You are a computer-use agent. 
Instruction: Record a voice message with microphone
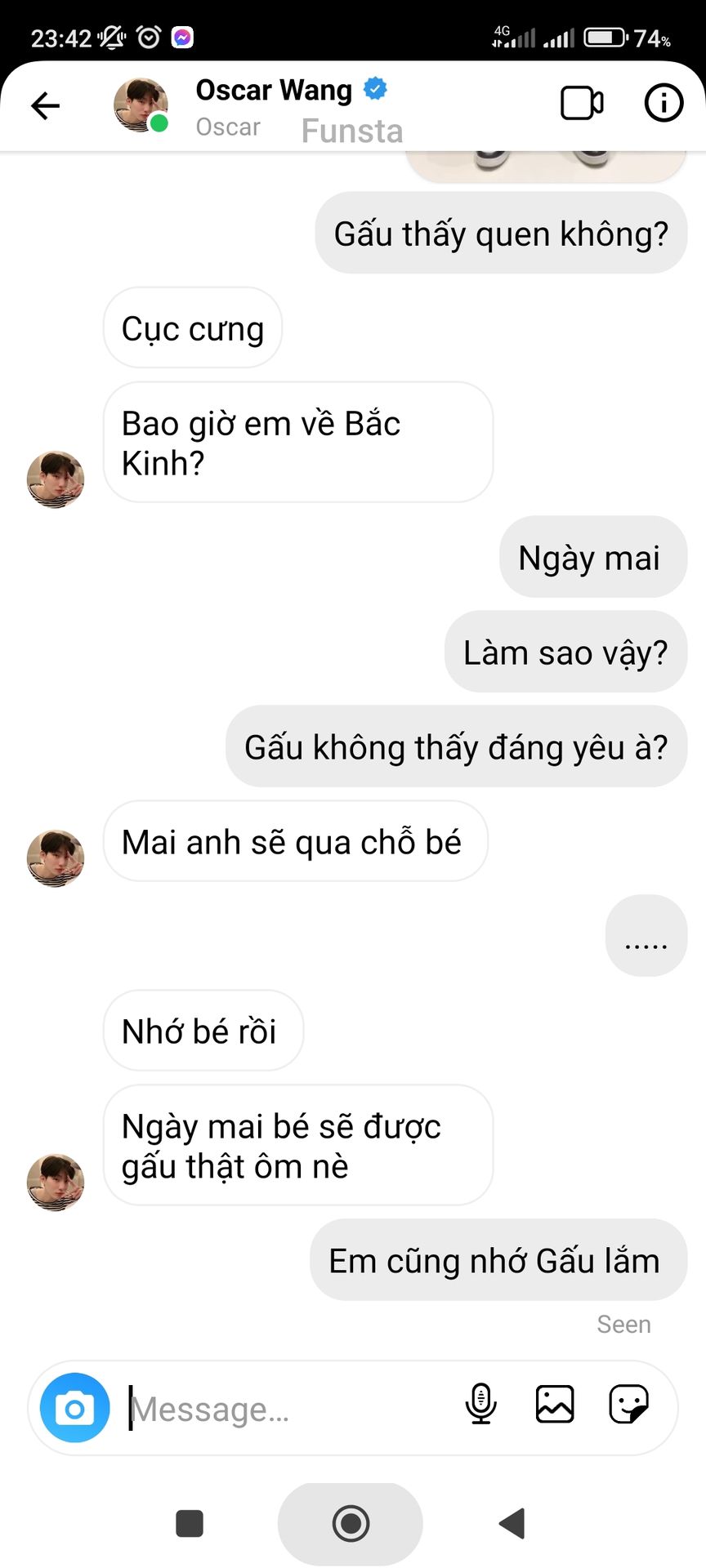point(480,1405)
